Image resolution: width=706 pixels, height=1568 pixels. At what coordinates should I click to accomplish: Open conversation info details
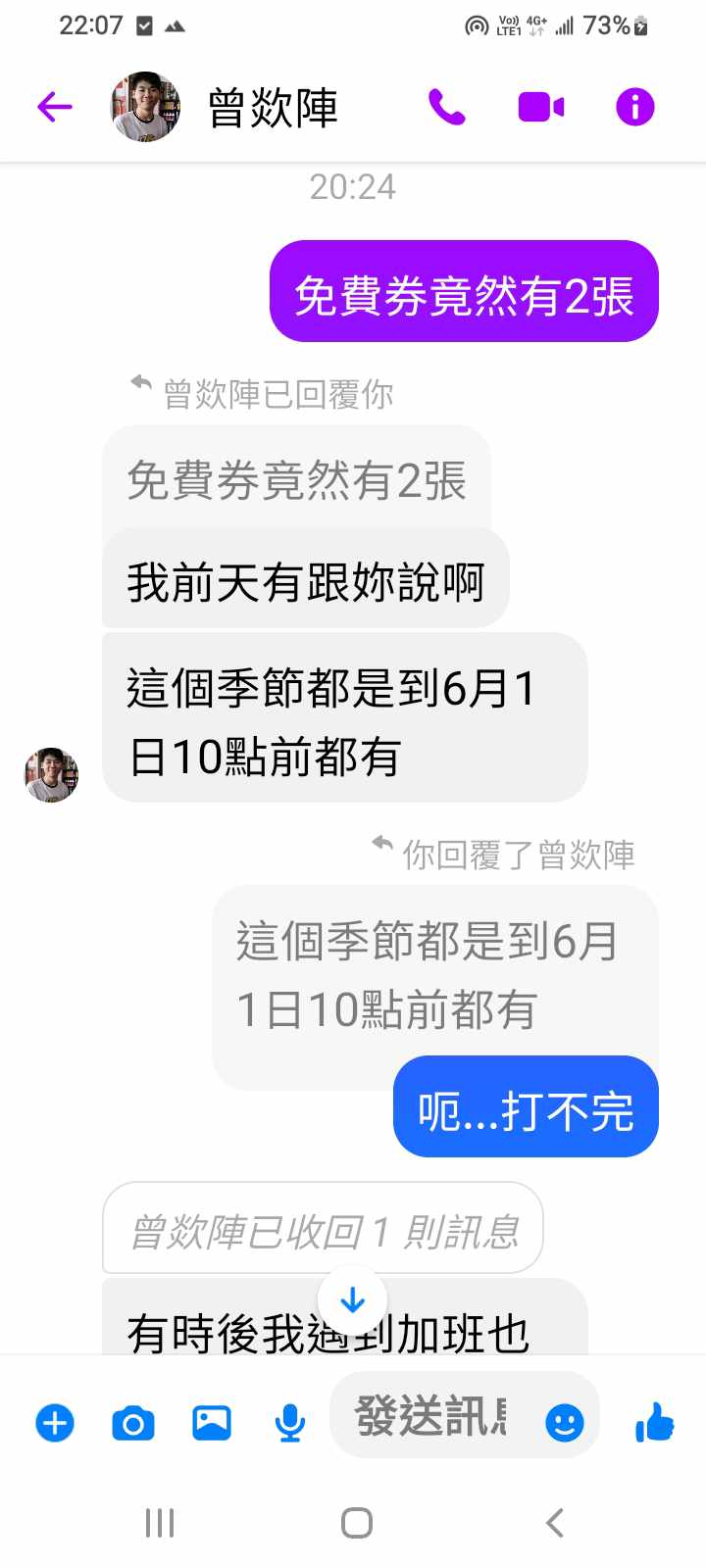pyautogui.click(x=634, y=106)
